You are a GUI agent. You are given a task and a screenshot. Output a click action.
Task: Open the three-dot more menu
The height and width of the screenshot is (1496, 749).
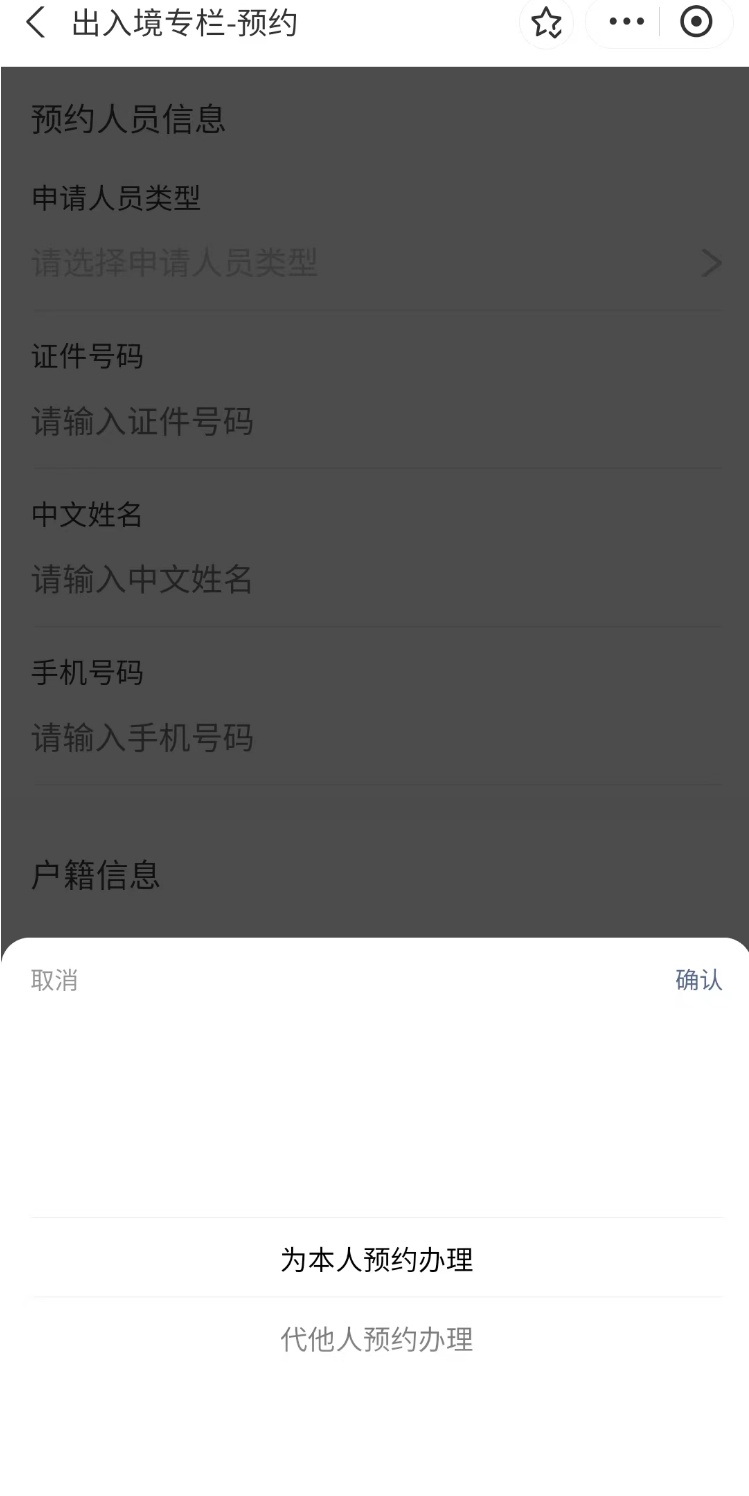coord(627,22)
